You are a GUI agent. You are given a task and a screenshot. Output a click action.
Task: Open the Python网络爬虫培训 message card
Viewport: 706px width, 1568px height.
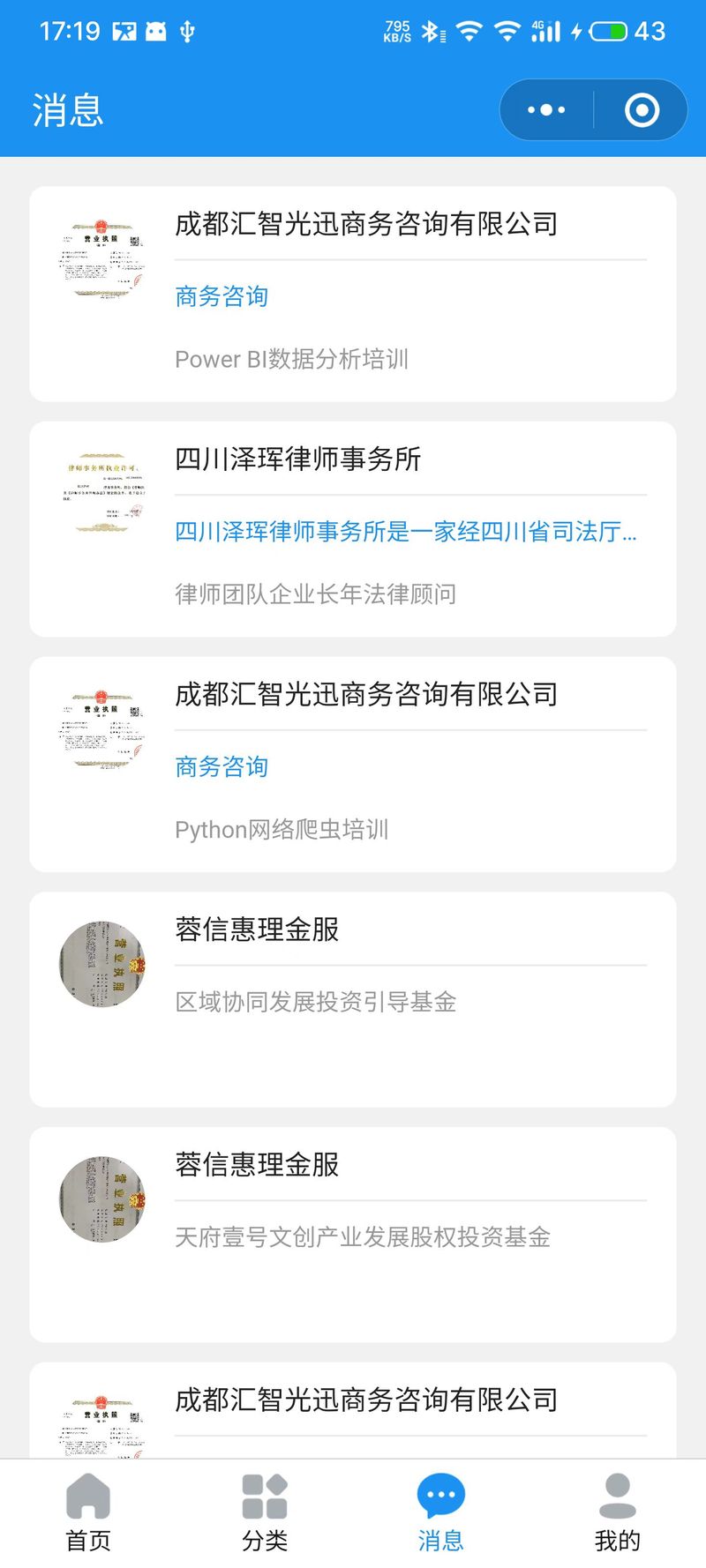point(353,765)
